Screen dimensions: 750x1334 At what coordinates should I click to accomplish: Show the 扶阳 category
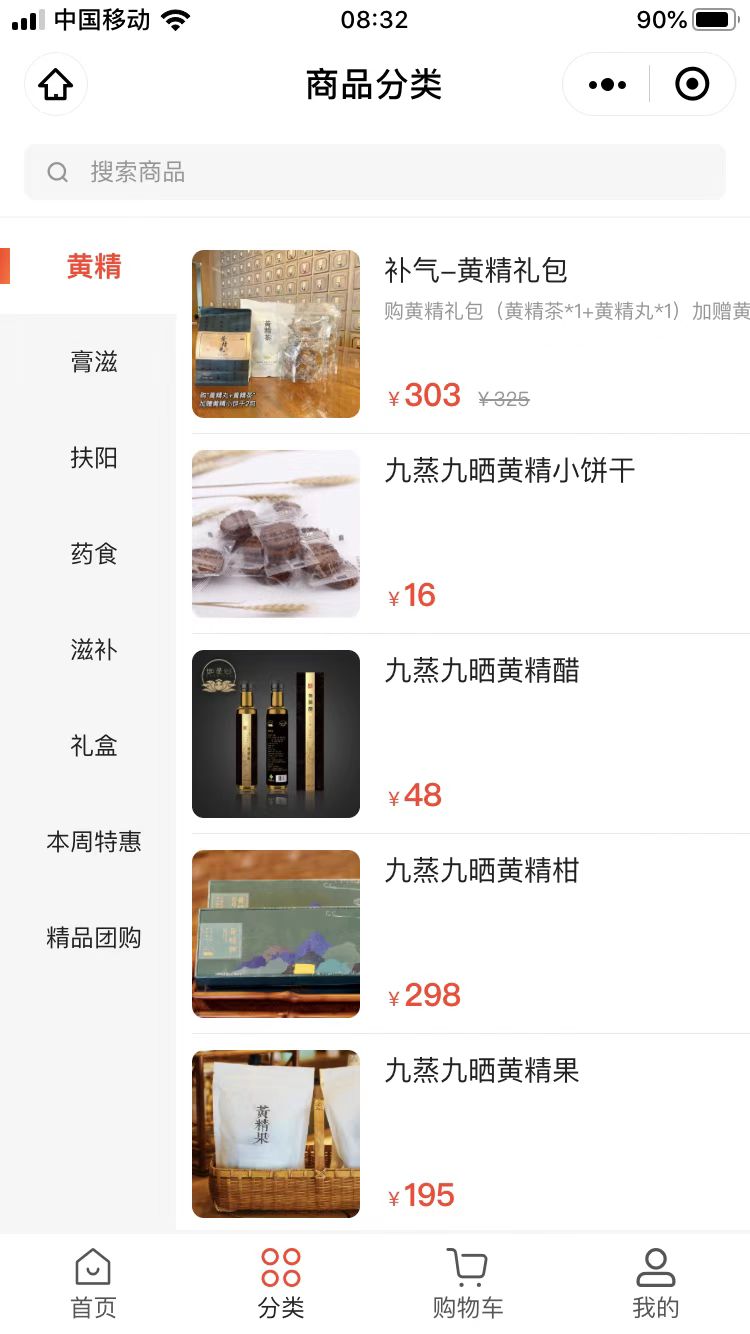click(94, 458)
